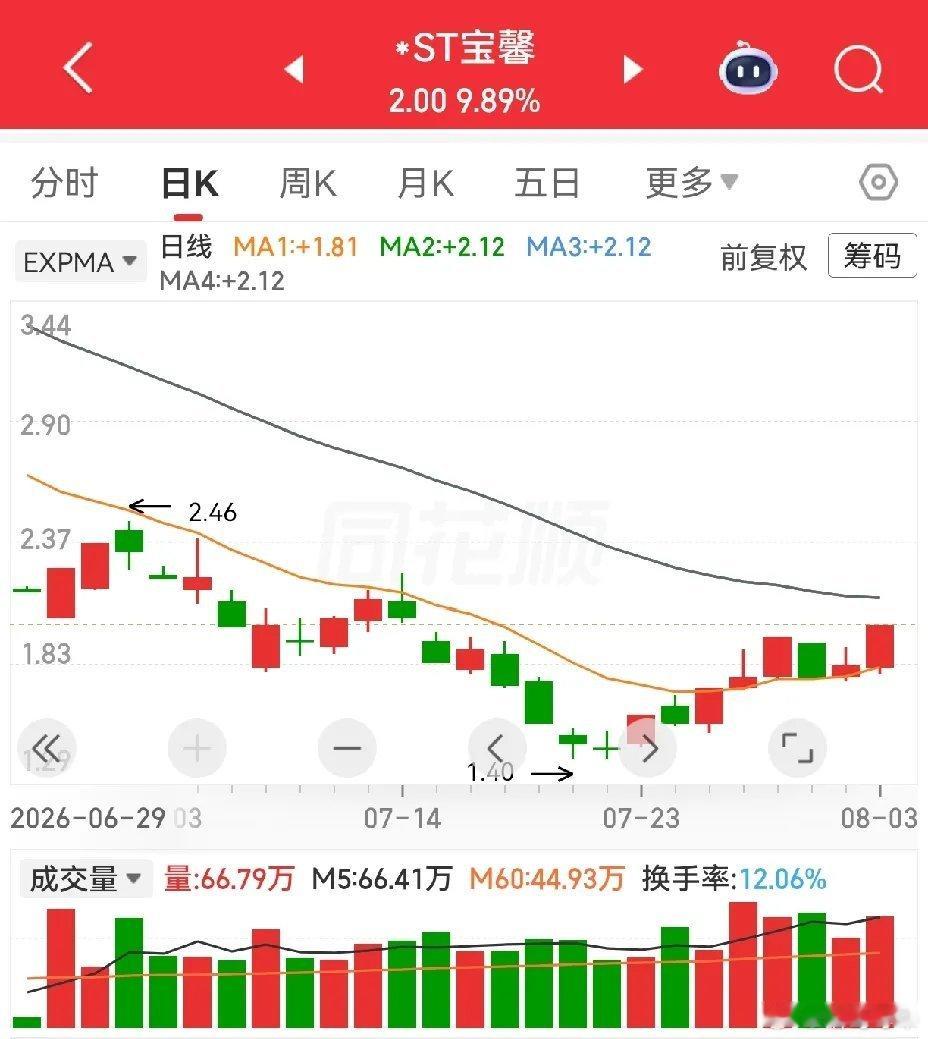The height and width of the screenshot is (1039, 928).
Task: Change the 前复权 adjustment option
Action: [x=764, y=258]
